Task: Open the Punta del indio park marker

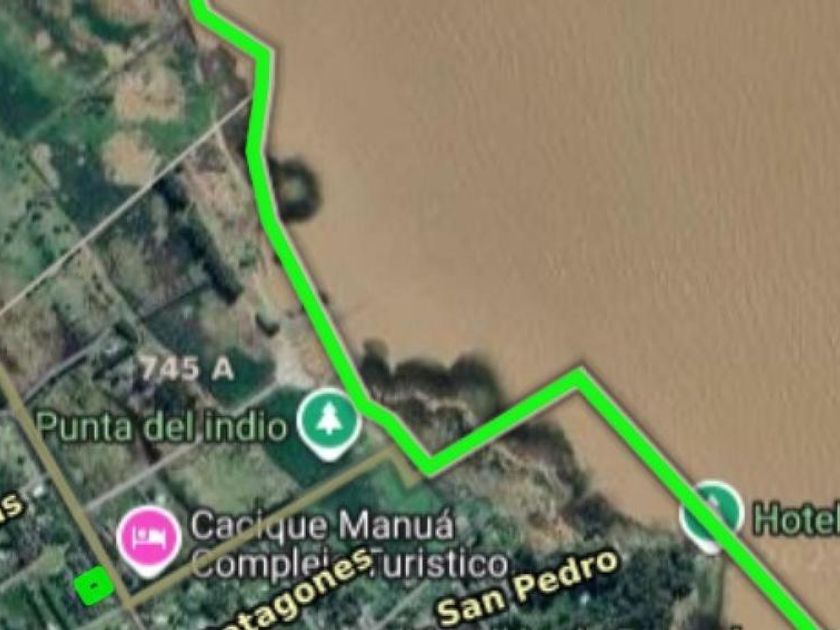Action: [x=329, y=423]
